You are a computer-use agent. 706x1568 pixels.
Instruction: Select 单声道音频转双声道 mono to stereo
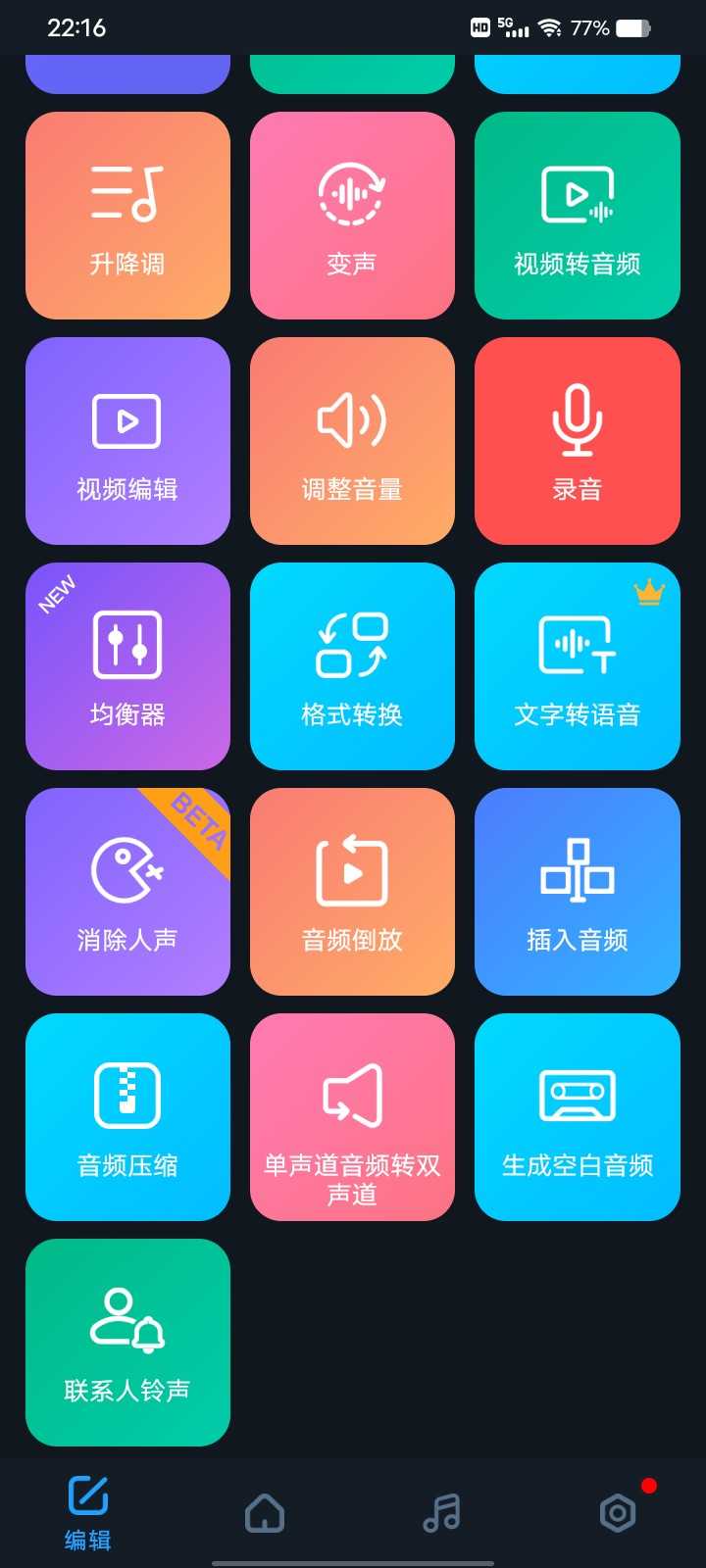352,1117
